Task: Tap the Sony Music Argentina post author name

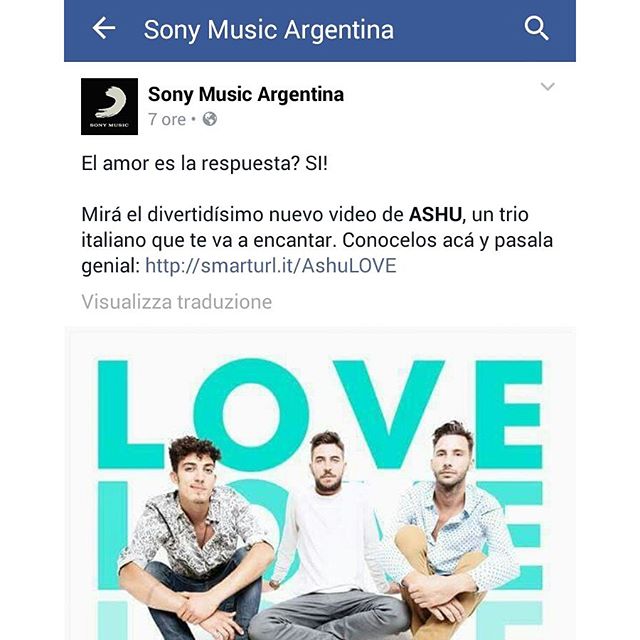Action: [x=245, y=95]
